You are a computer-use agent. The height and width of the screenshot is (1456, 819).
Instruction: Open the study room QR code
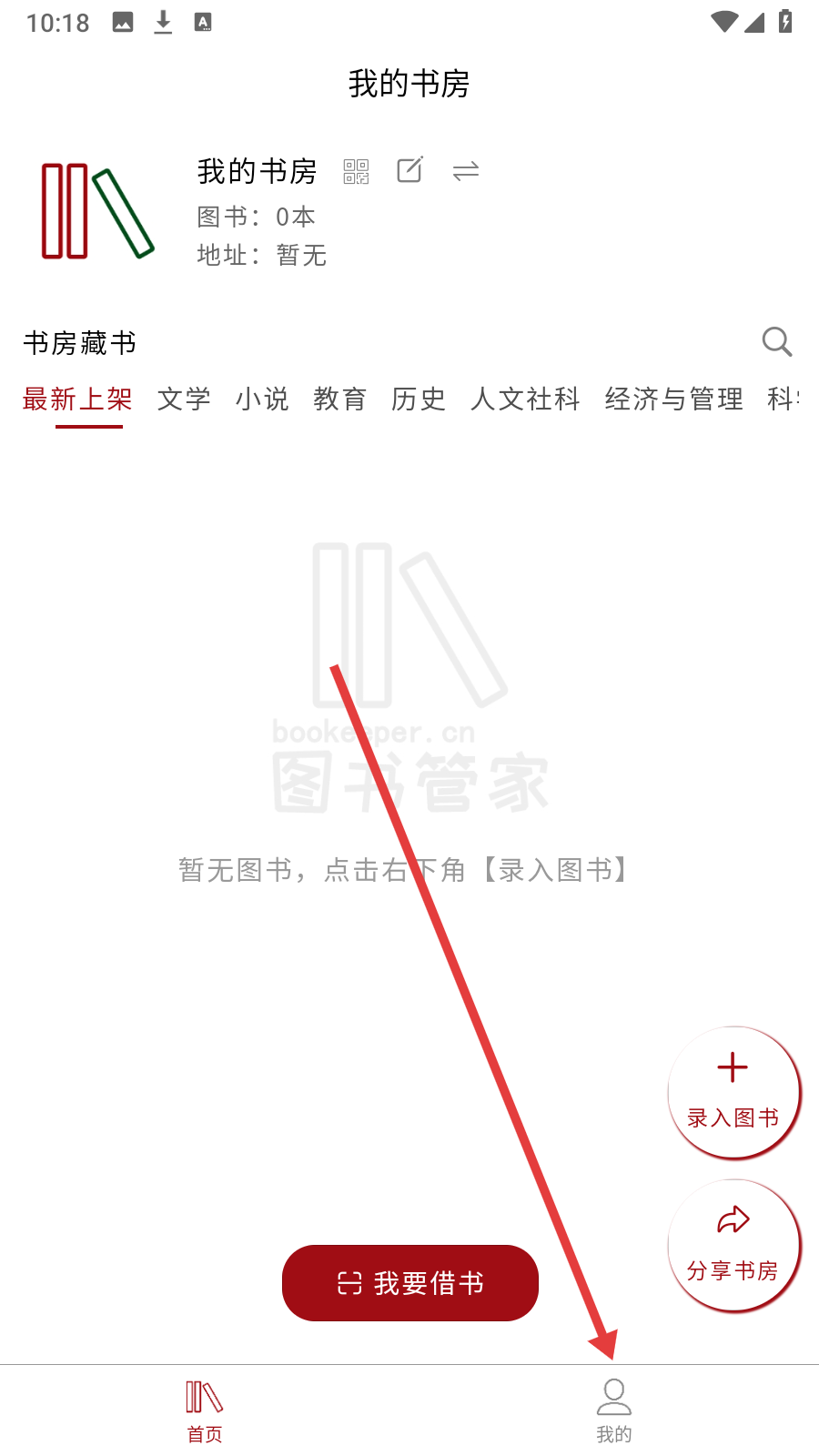(x=356, y=171)
